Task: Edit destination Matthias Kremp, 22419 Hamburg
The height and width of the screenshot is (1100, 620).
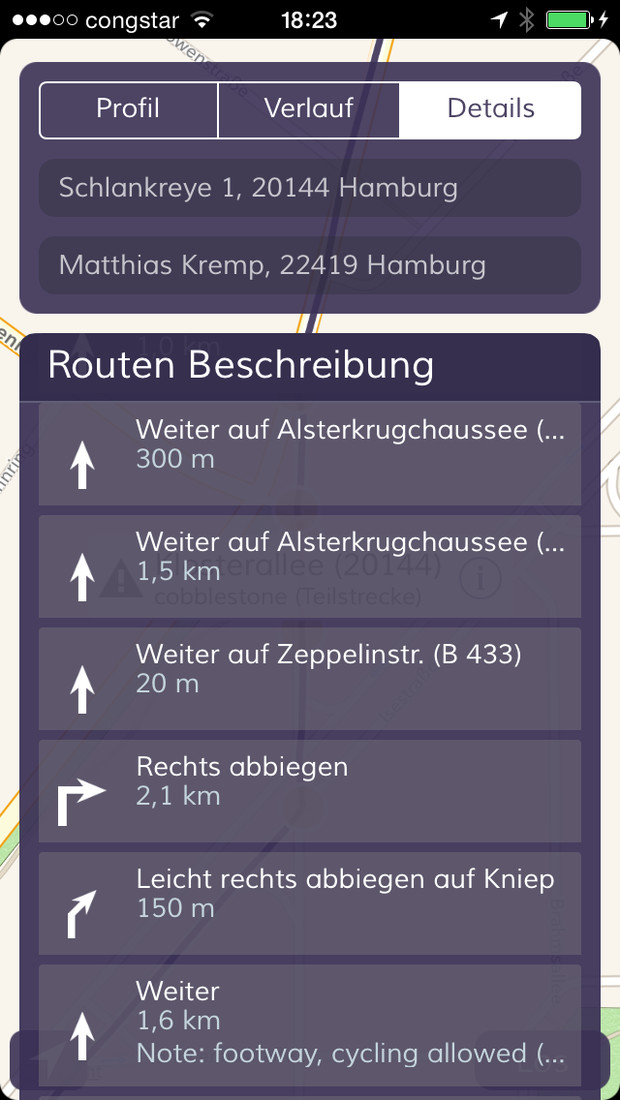Action: 309,265
